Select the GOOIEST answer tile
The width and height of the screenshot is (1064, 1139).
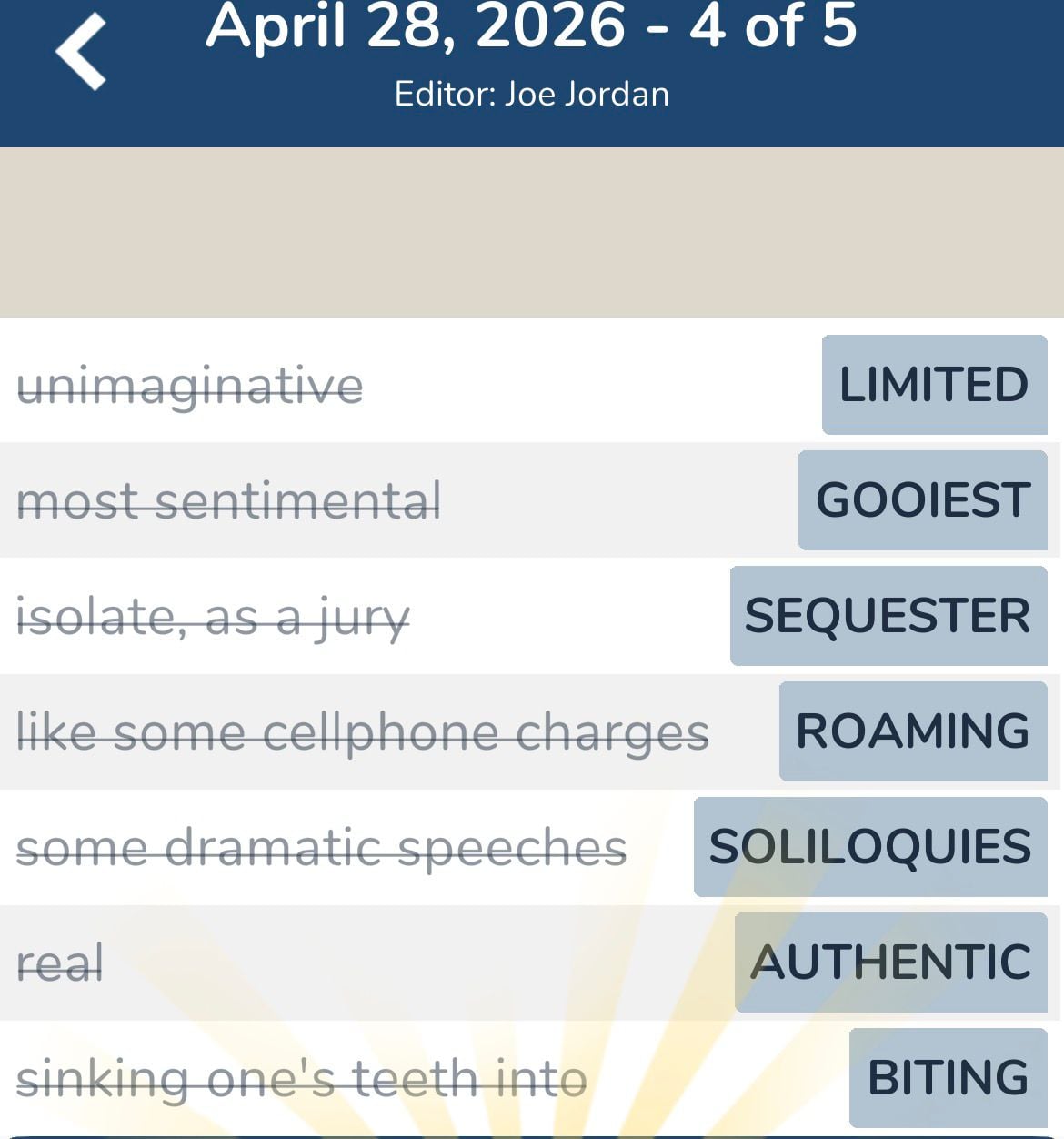tap(922, 500)
